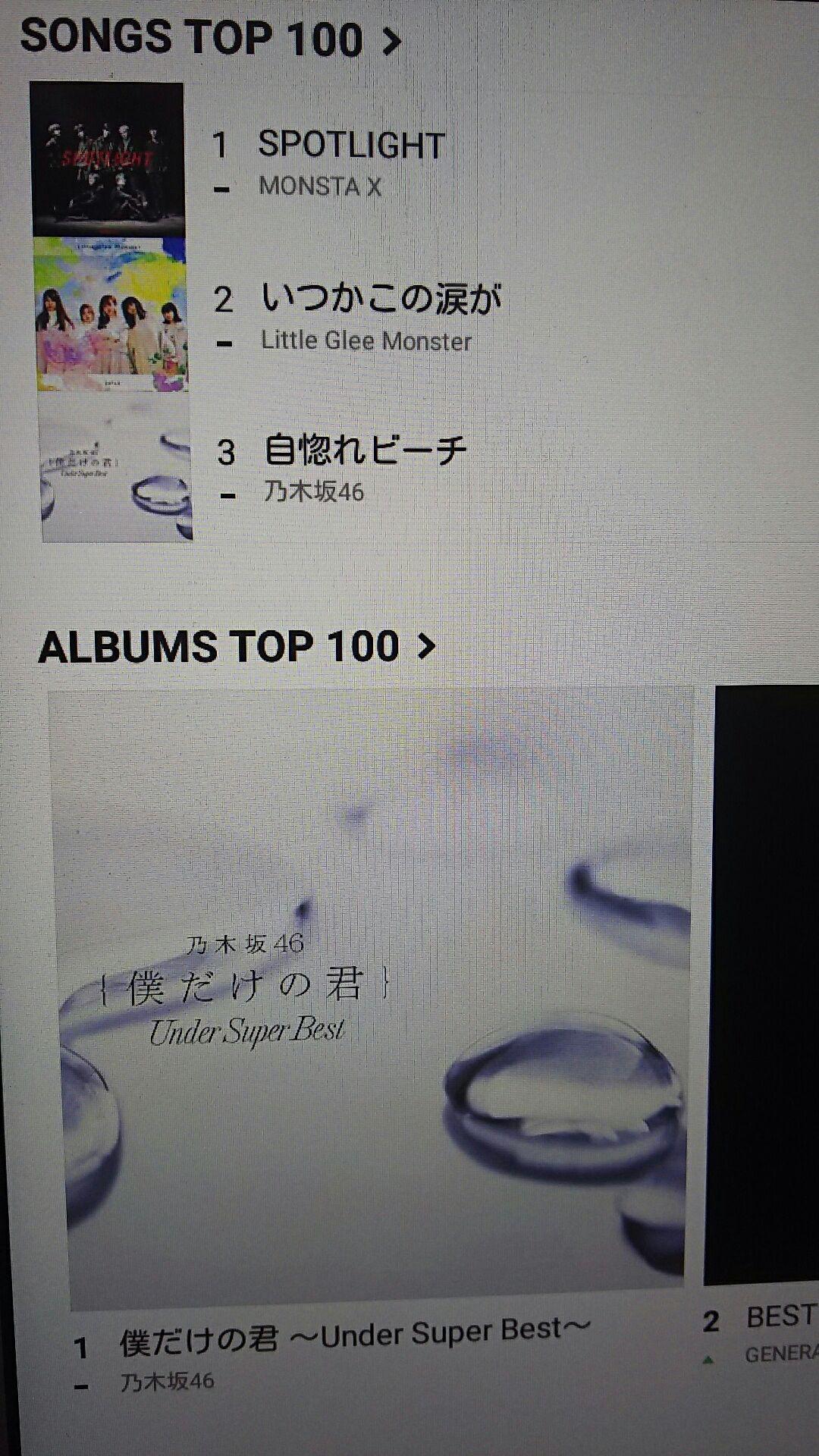
Task: Open the song SPOTLIGHT by MONSTA X
Action: click(x=350, y=146)
